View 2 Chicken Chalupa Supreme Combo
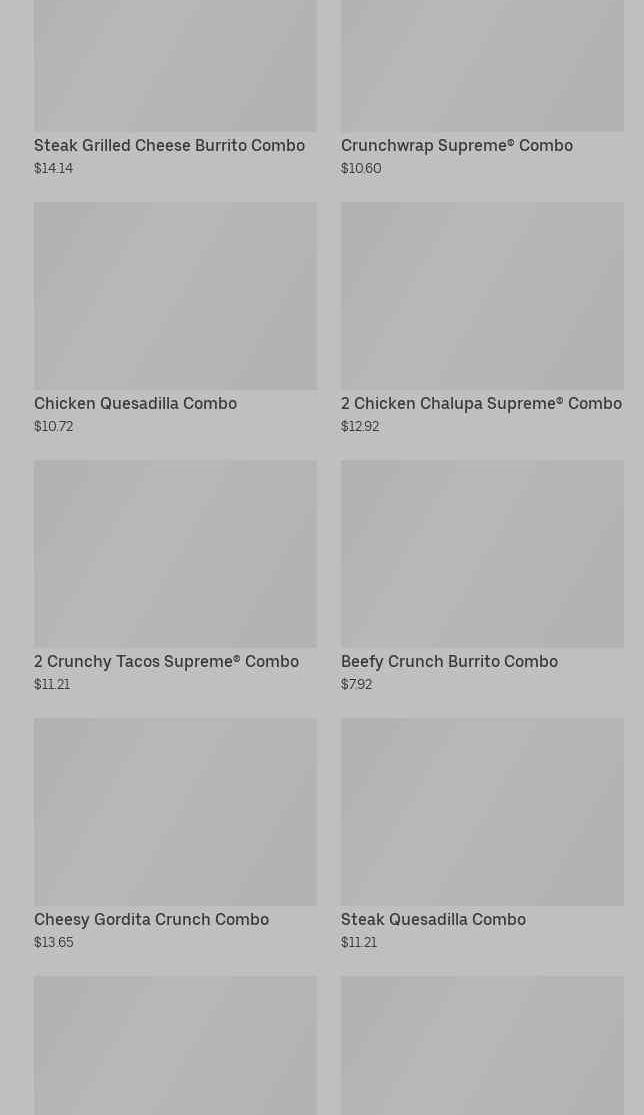 (482, 319)
